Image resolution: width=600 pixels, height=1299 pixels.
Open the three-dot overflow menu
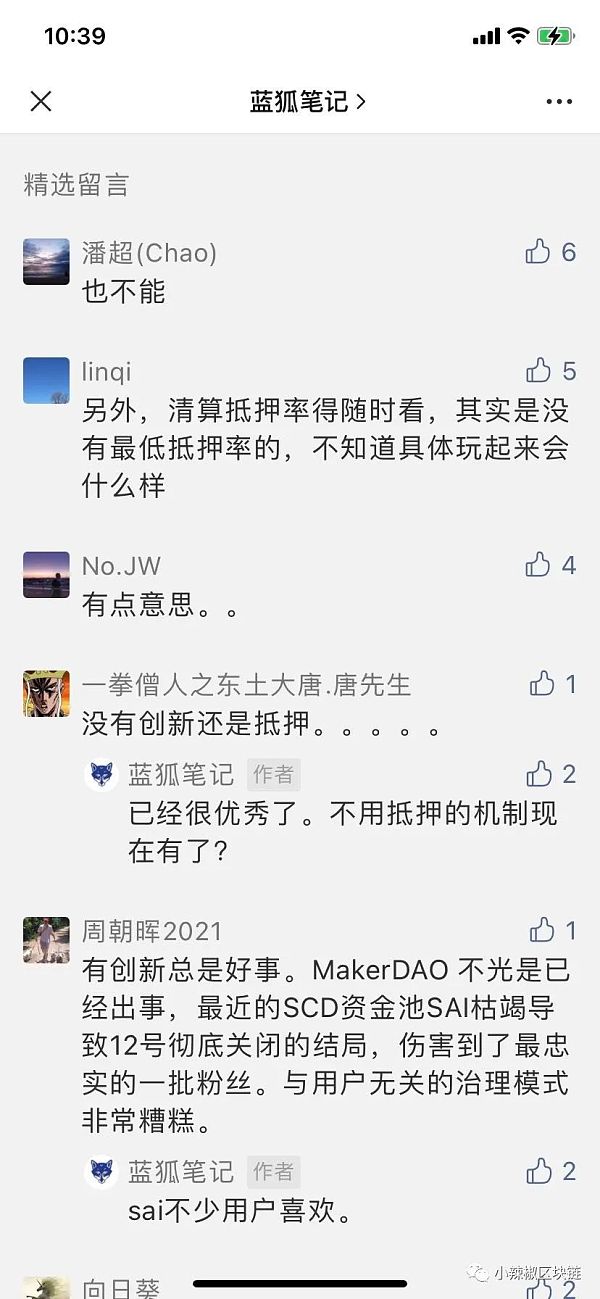(x=559, y=101)
